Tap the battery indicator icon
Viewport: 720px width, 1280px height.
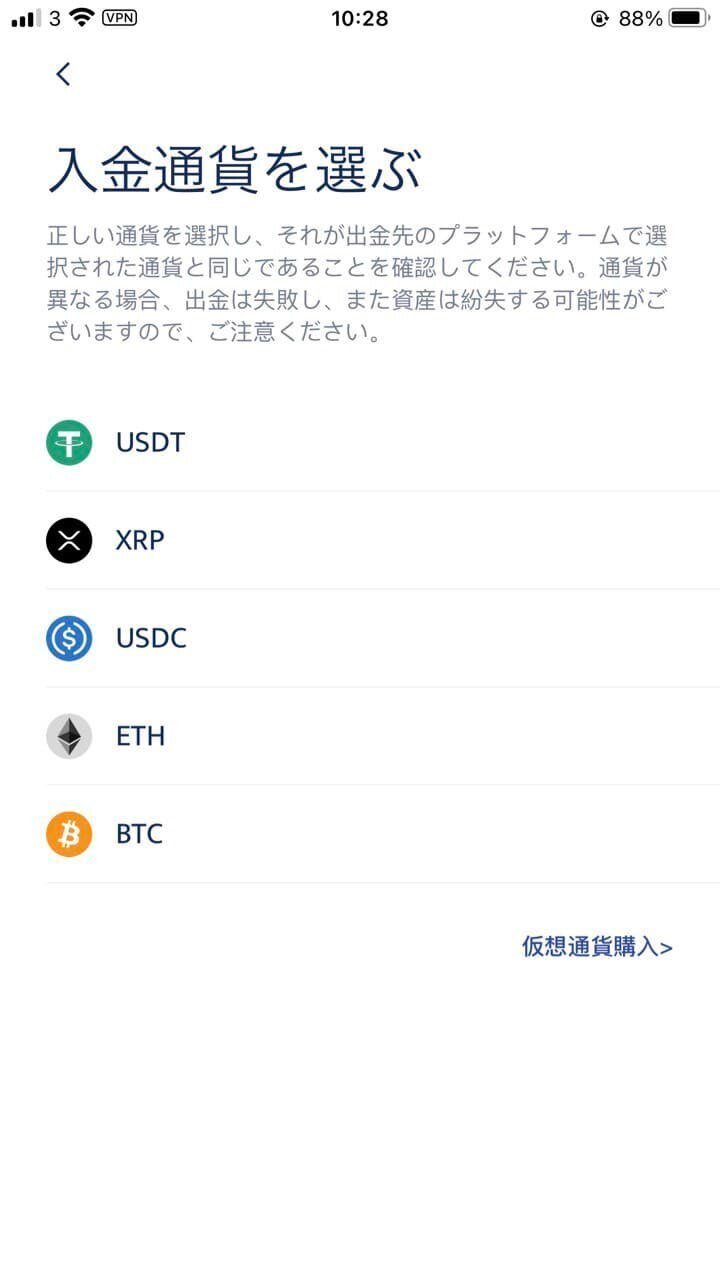point(690,16)
